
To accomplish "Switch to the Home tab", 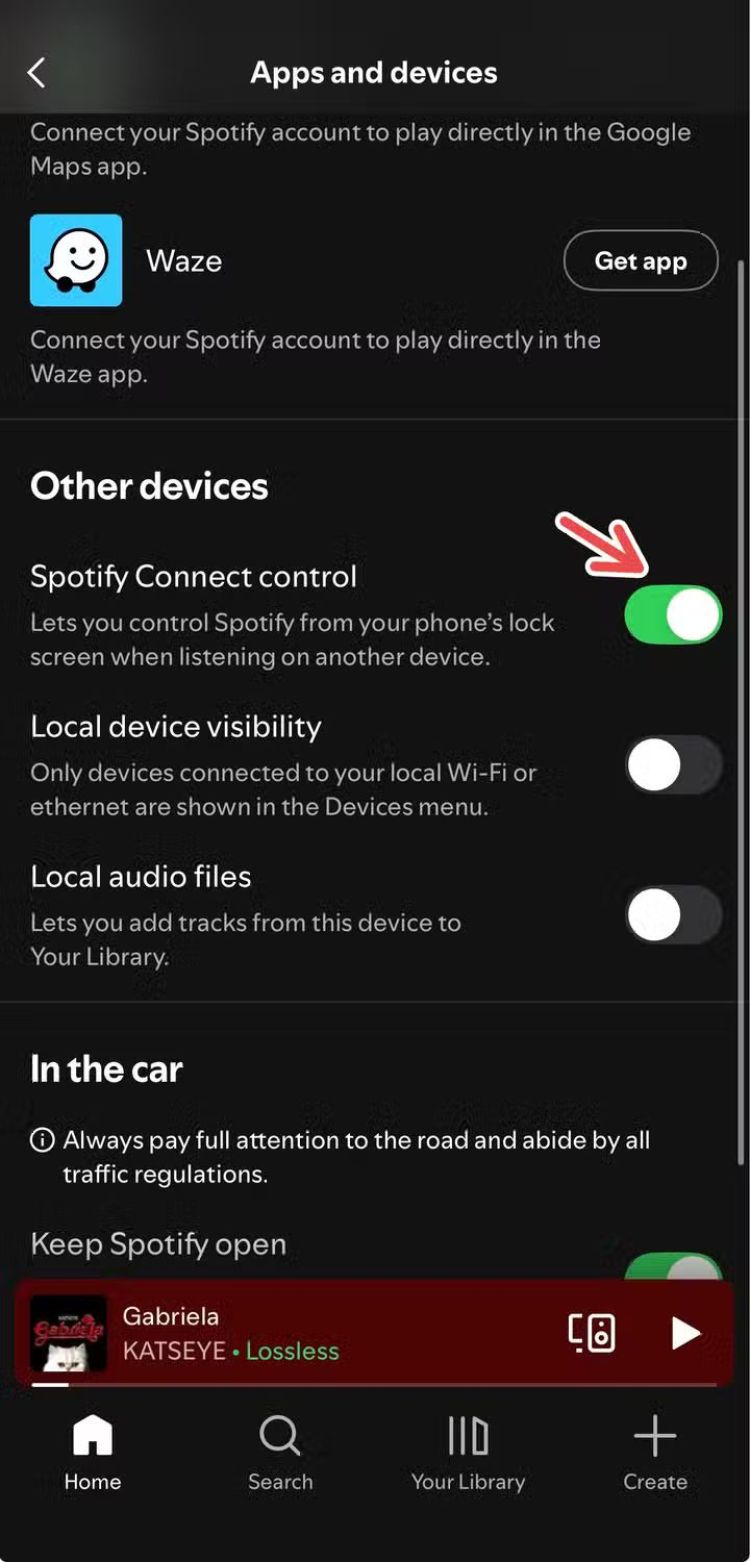I will pos(93,1453).
